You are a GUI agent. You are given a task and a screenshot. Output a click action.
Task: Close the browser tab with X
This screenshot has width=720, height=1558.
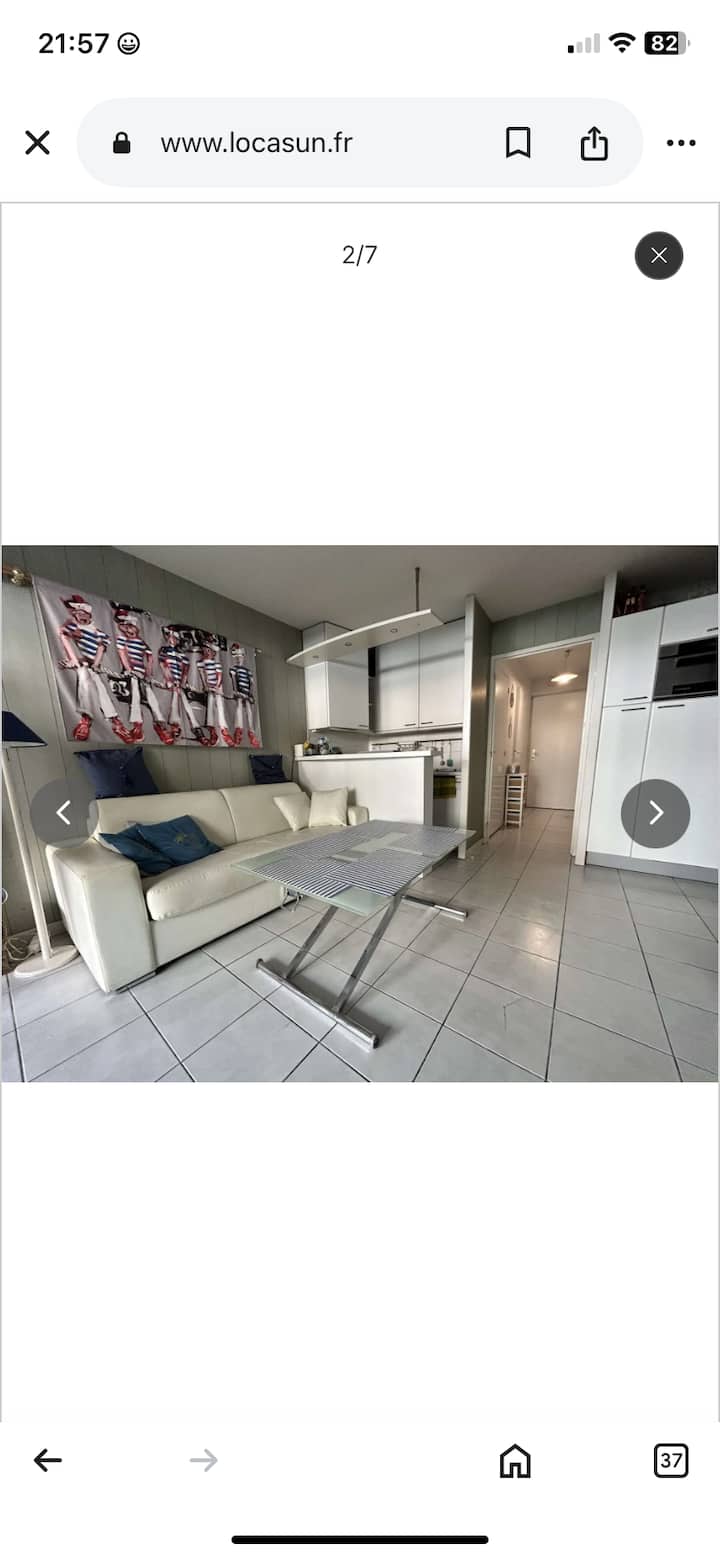click(x=37, y=143)
